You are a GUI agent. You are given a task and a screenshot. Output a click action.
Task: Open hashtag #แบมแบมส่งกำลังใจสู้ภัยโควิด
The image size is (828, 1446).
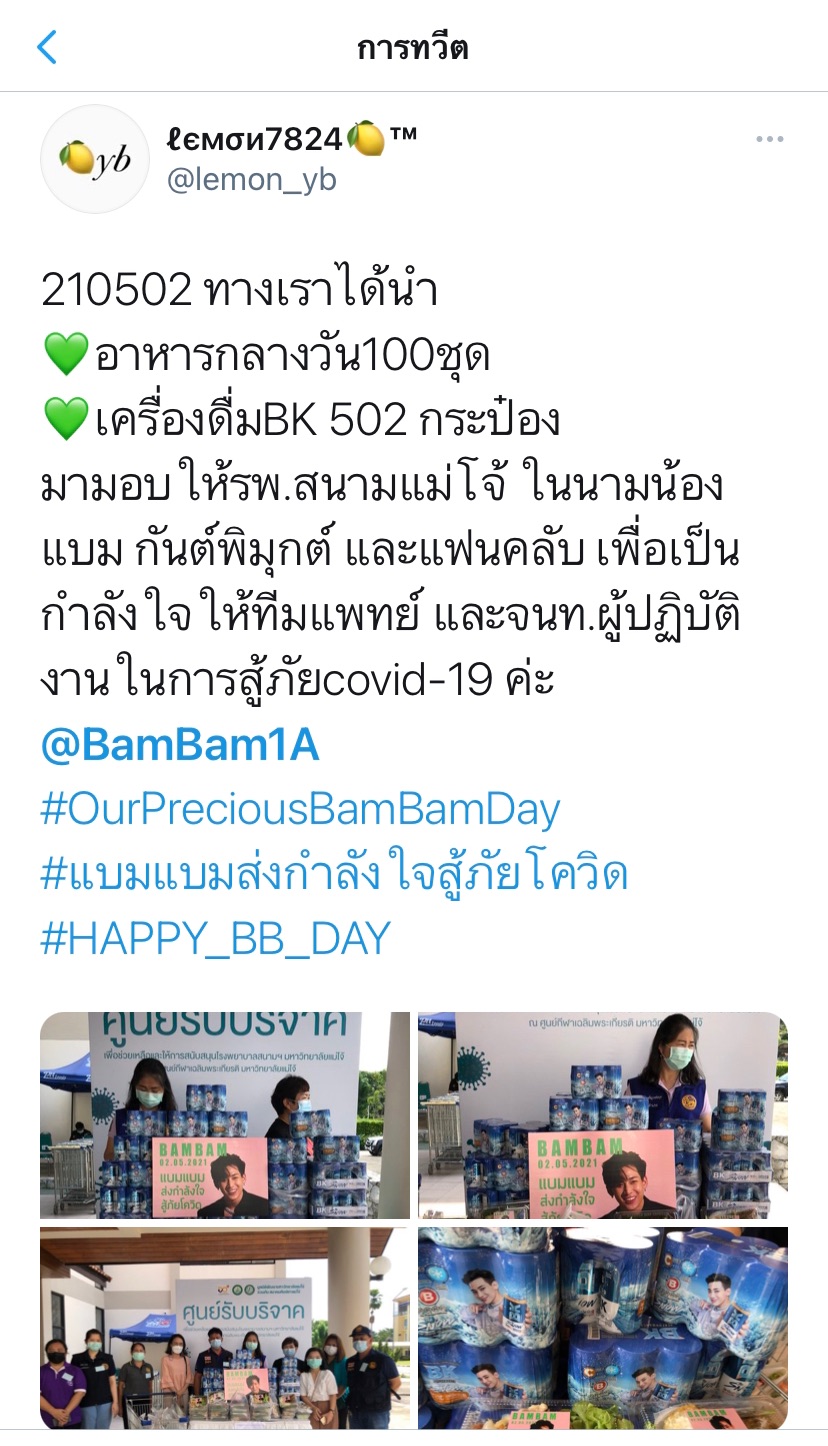pos(334,875)
